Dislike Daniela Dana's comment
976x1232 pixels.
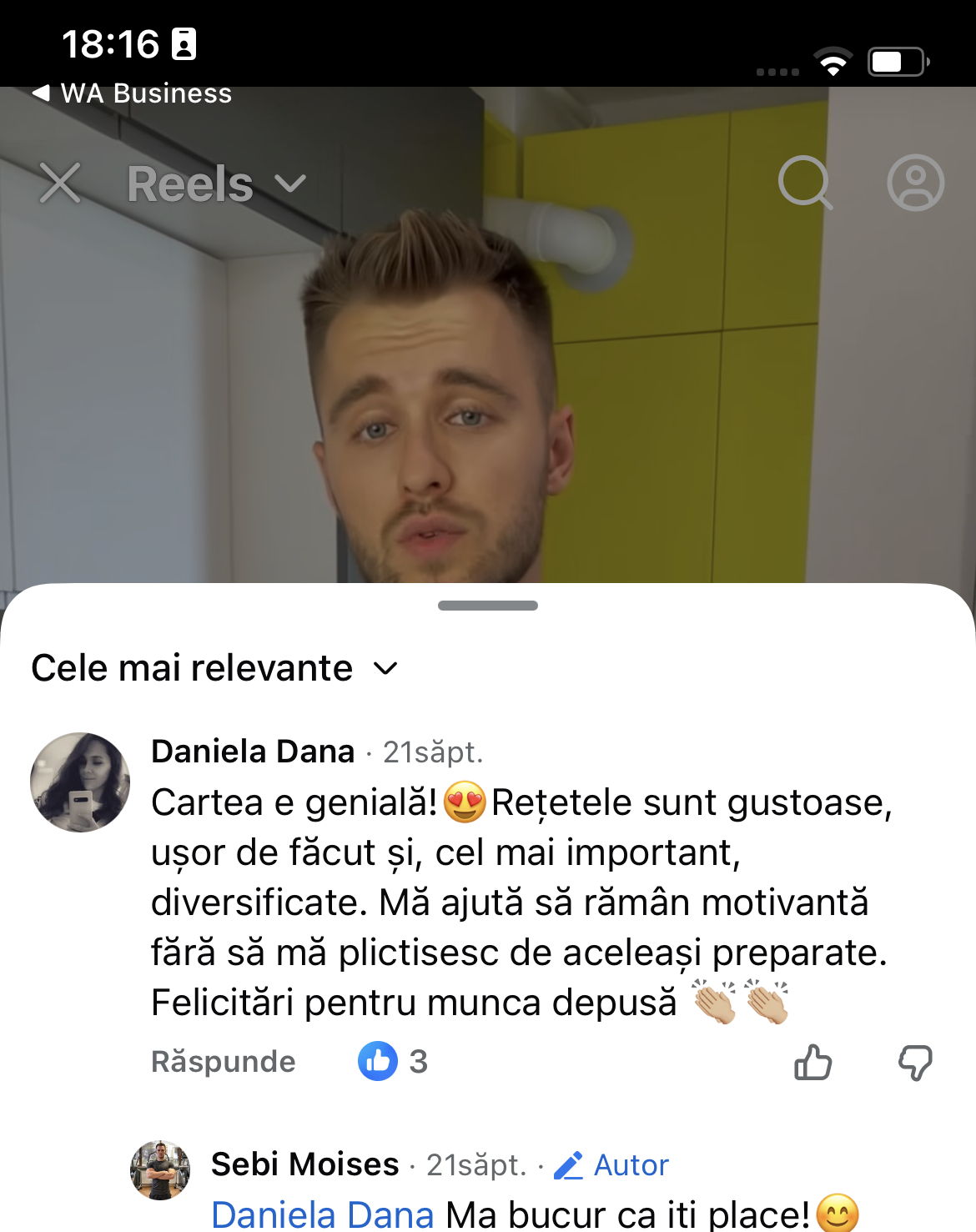915,1063
